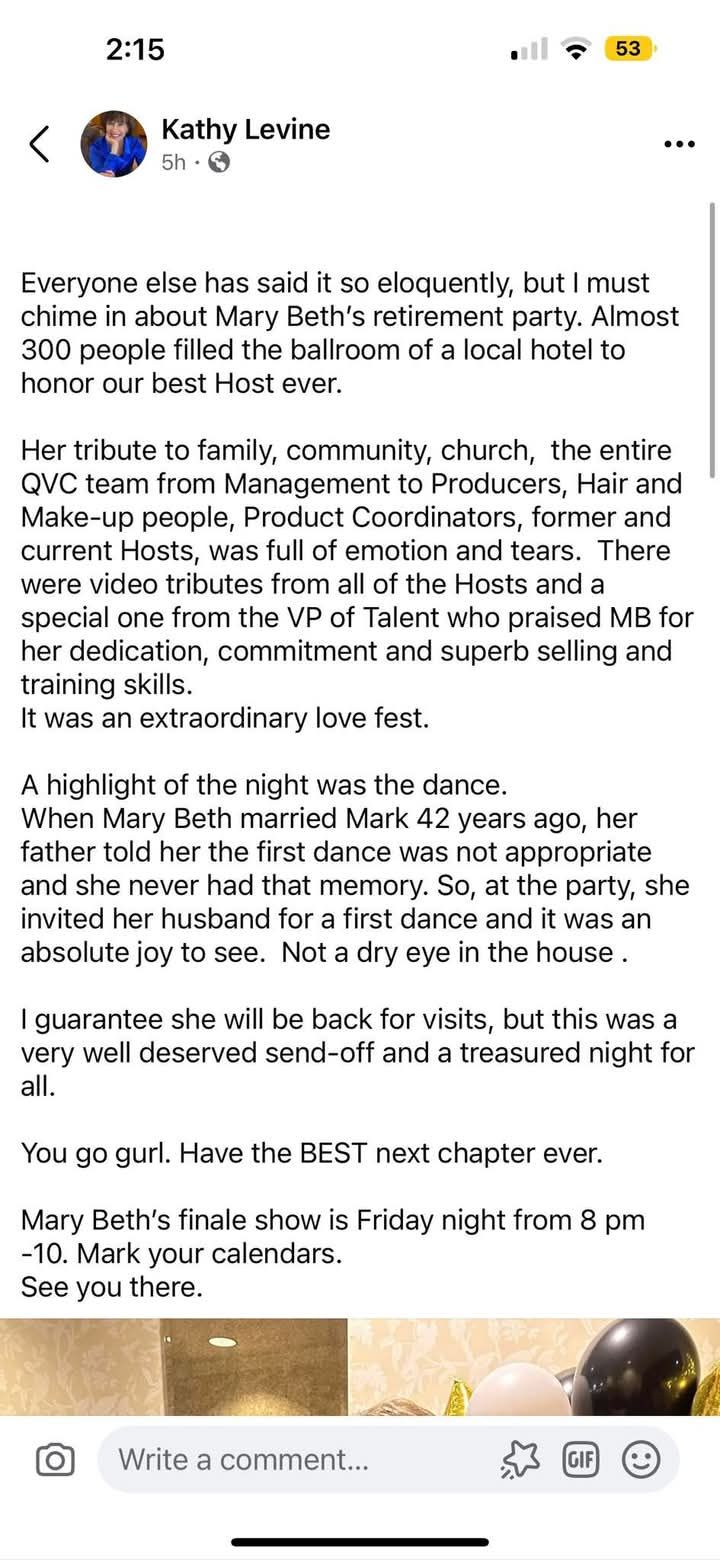Open Kathy Levine's profile name link

click(245, 129)
